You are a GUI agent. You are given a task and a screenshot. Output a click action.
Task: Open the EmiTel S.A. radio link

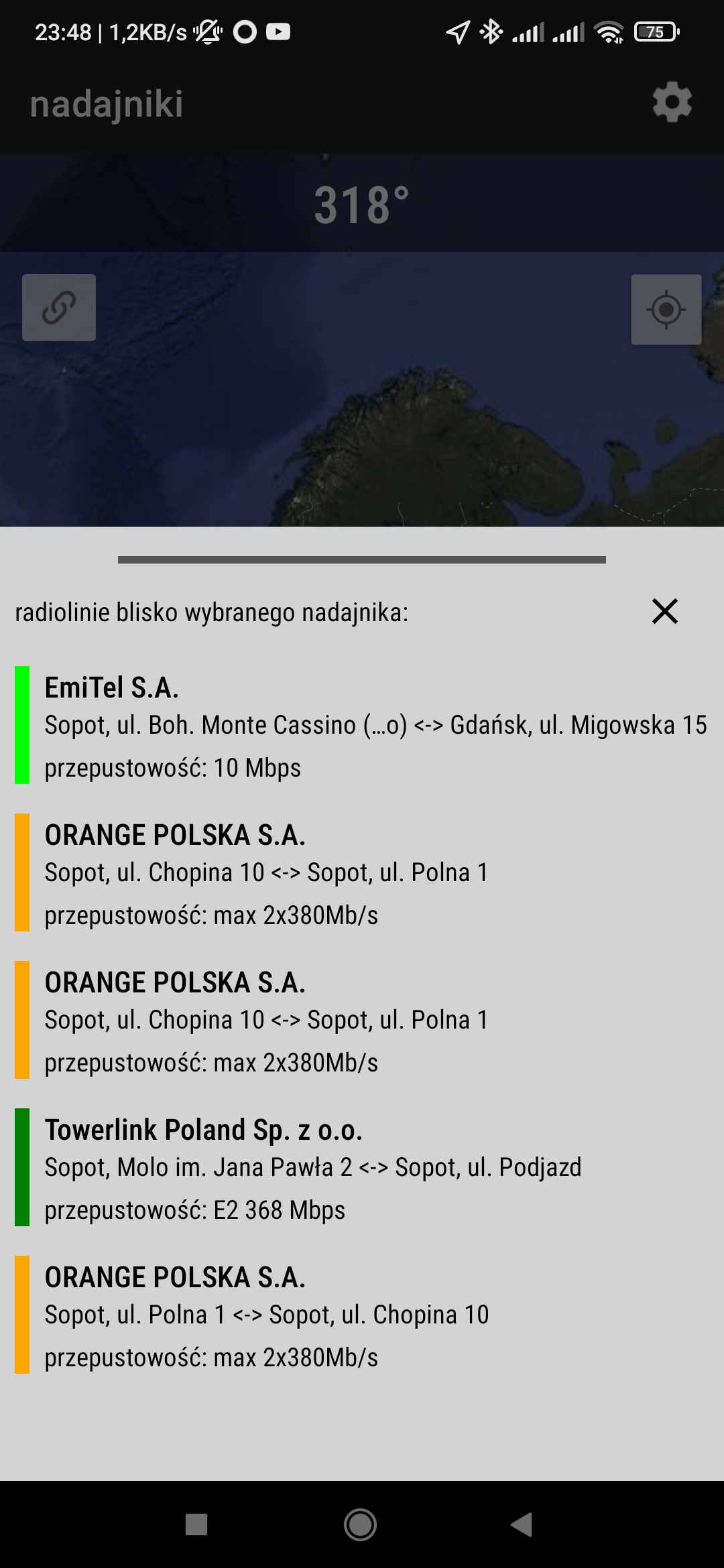click(x=362, y=726)
